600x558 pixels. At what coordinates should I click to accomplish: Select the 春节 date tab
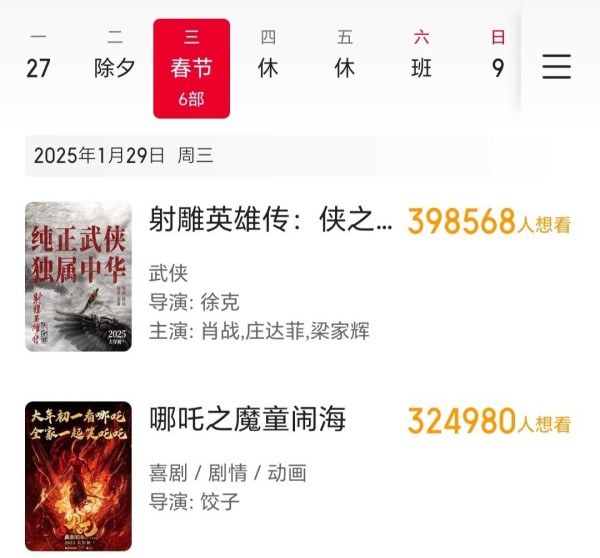(x=191, y=68)
